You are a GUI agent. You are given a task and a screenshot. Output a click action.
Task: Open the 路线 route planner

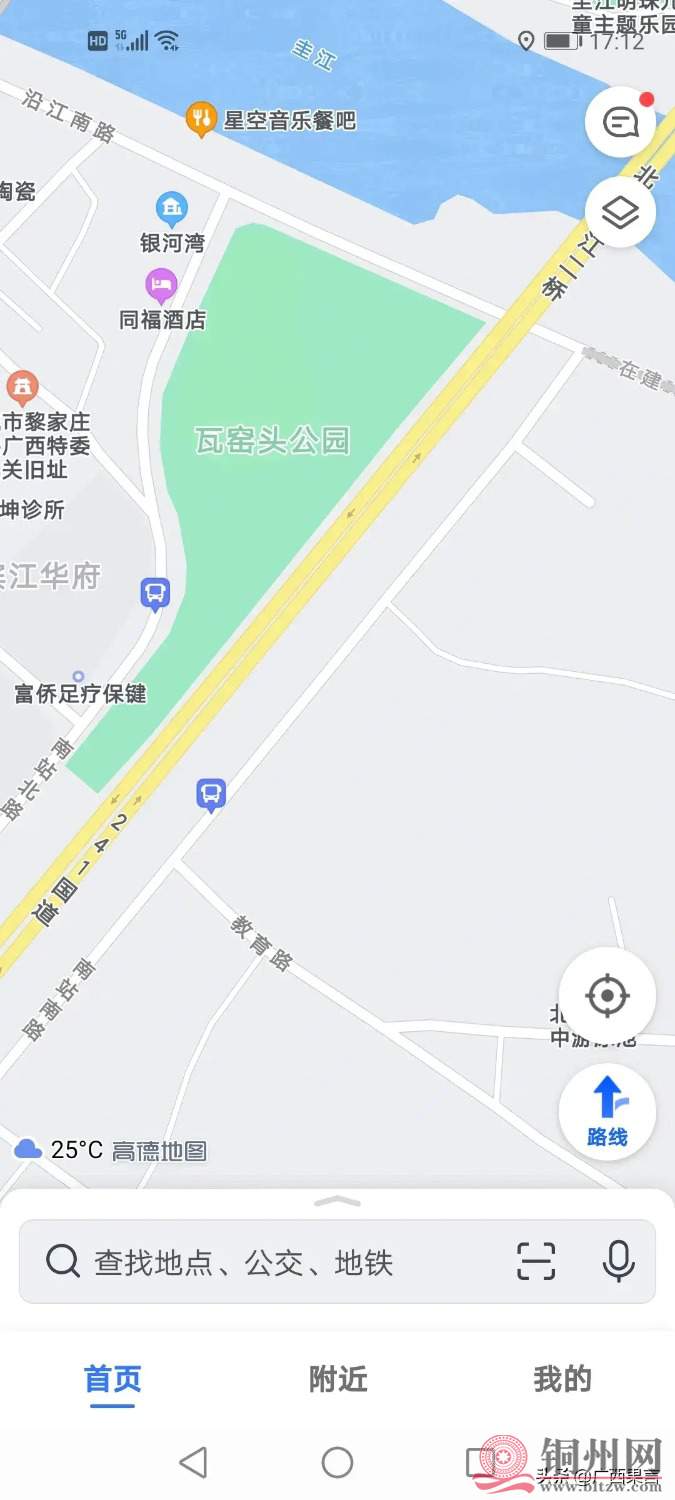tap(607, 1111)
